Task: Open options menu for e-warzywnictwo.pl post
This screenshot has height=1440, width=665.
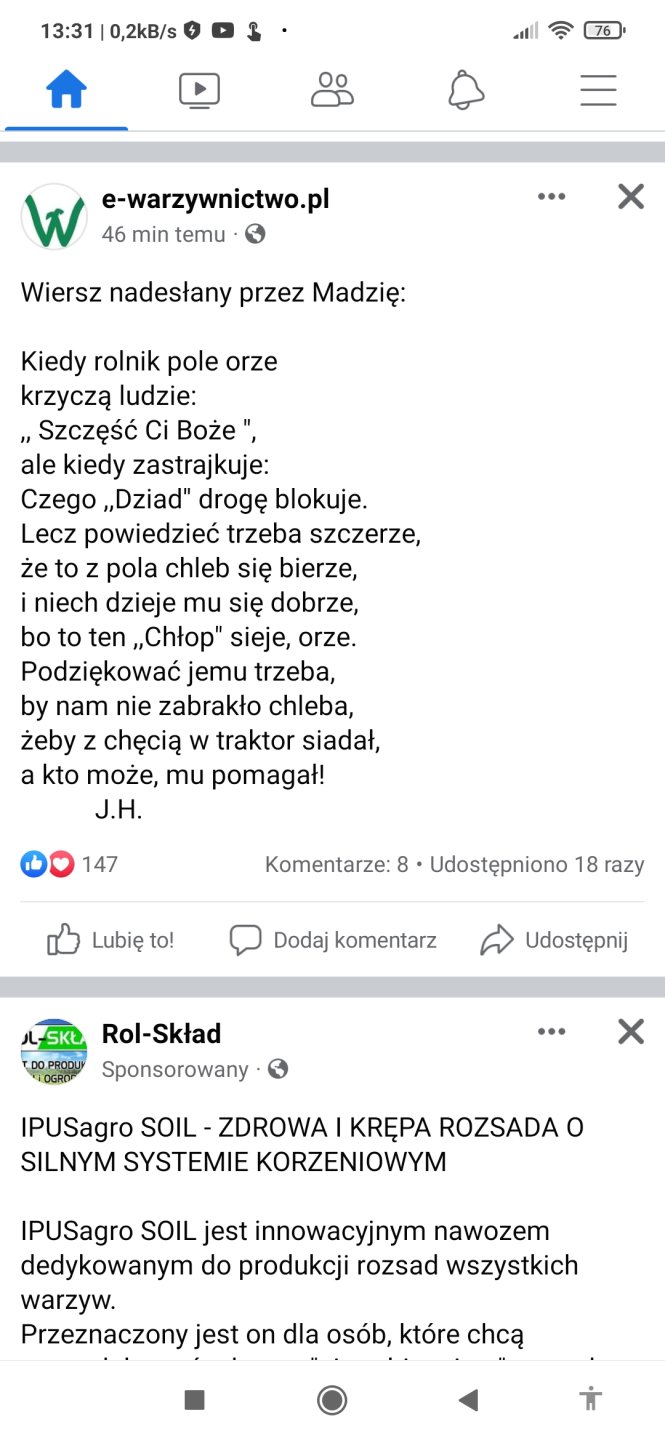Action: point(552,197)
